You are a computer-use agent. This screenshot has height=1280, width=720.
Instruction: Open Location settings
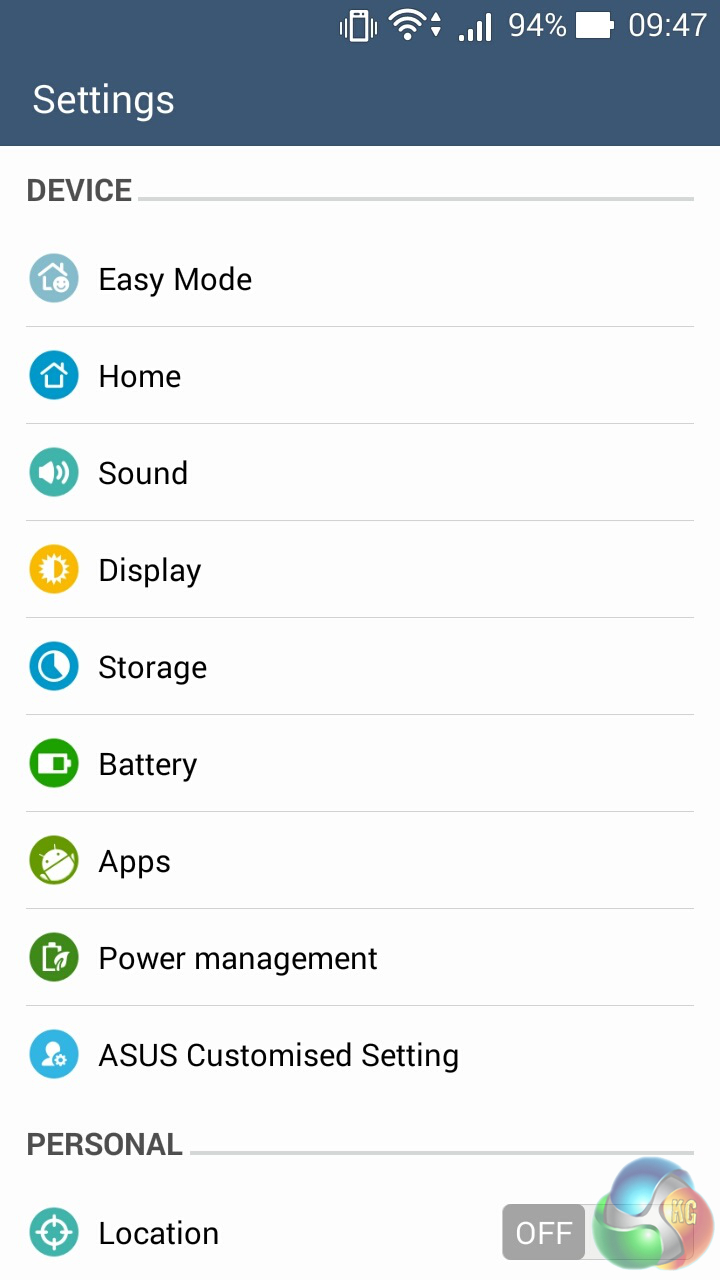coord(158,1233)
